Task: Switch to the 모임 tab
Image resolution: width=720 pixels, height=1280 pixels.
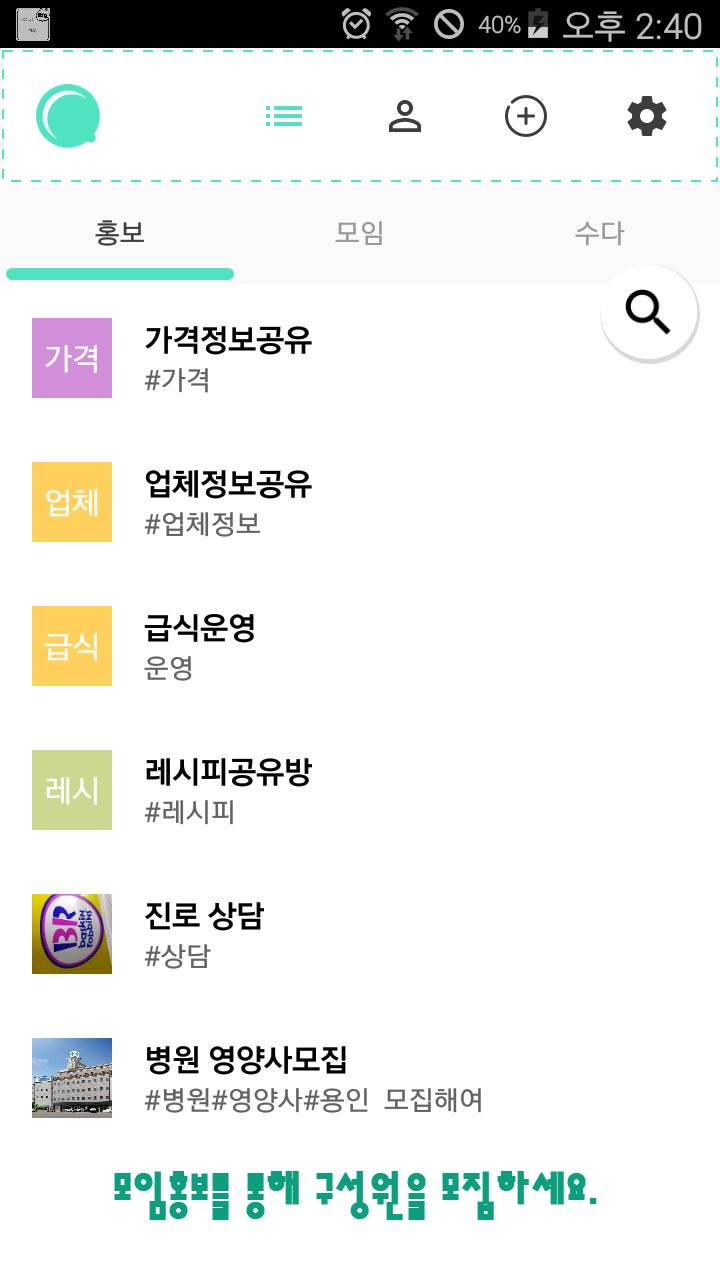Action: (360, 233)
